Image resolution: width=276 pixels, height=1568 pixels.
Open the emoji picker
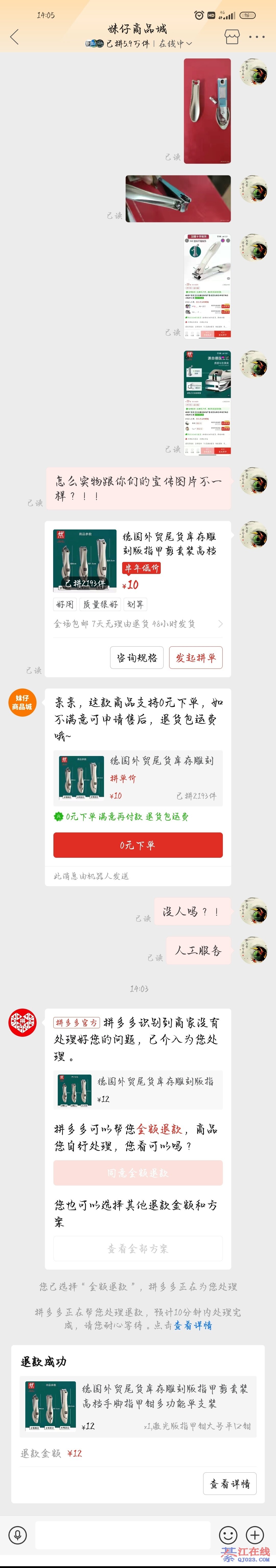point(228,1535)
